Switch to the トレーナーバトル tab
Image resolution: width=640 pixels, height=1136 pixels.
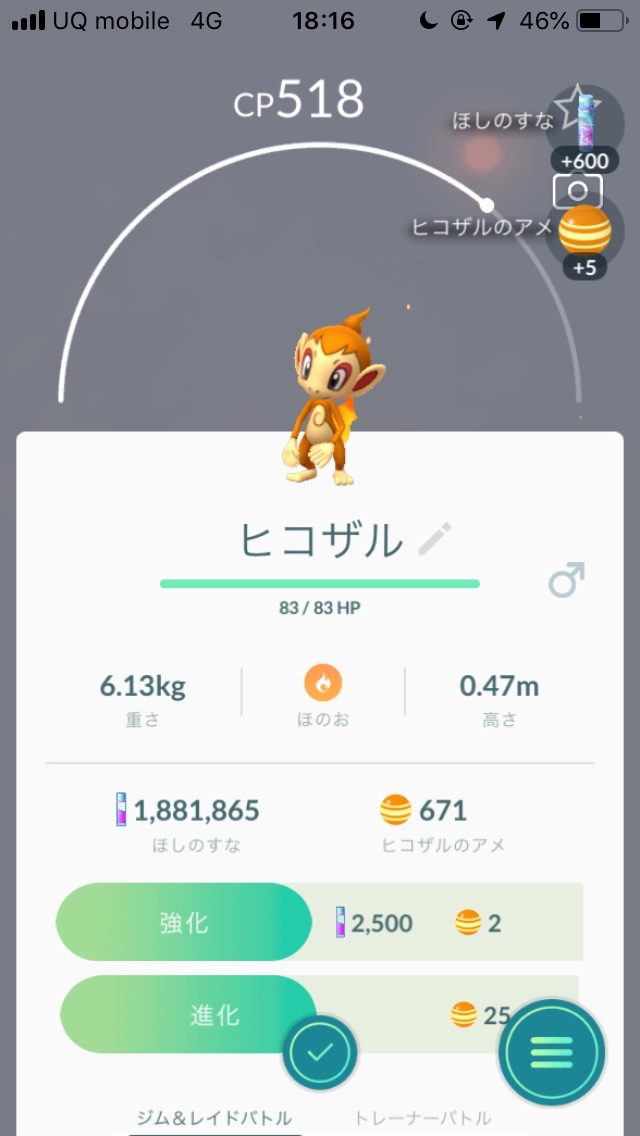pyautogui.click(x=422, y=1117)
